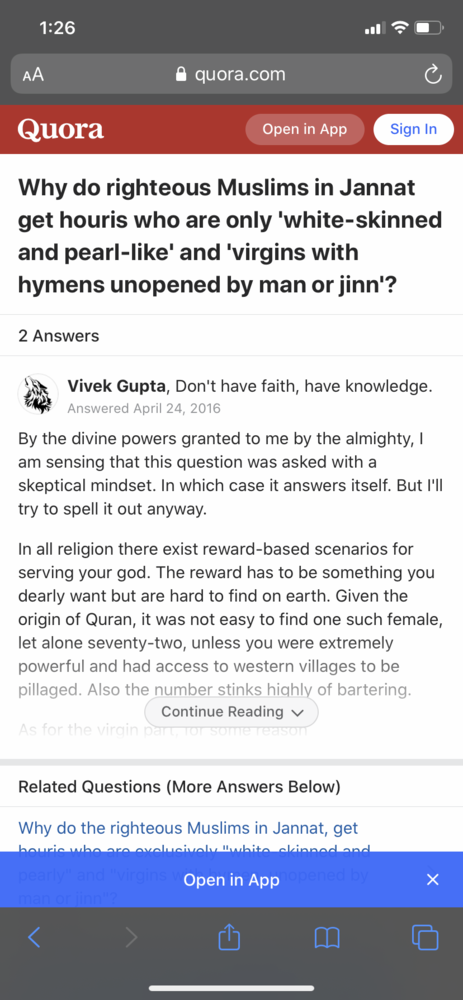Open the Quora logo home link
Screen dimensions: 463x1000
click(x=61, y=129)
